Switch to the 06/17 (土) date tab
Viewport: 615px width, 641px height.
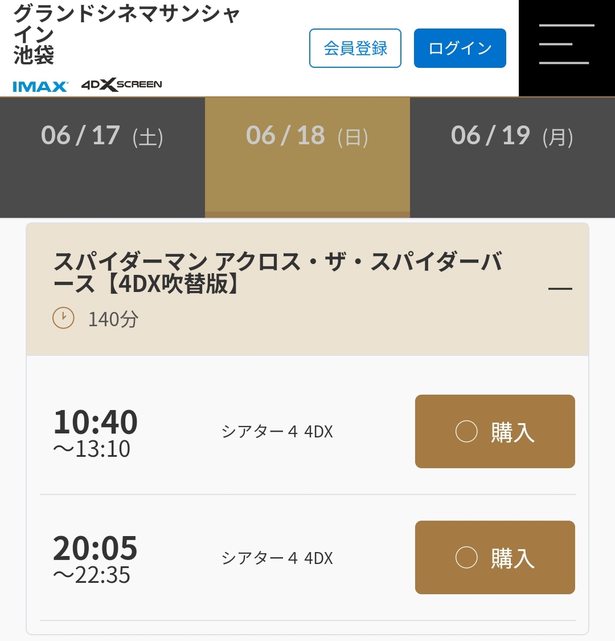point(102,136)
